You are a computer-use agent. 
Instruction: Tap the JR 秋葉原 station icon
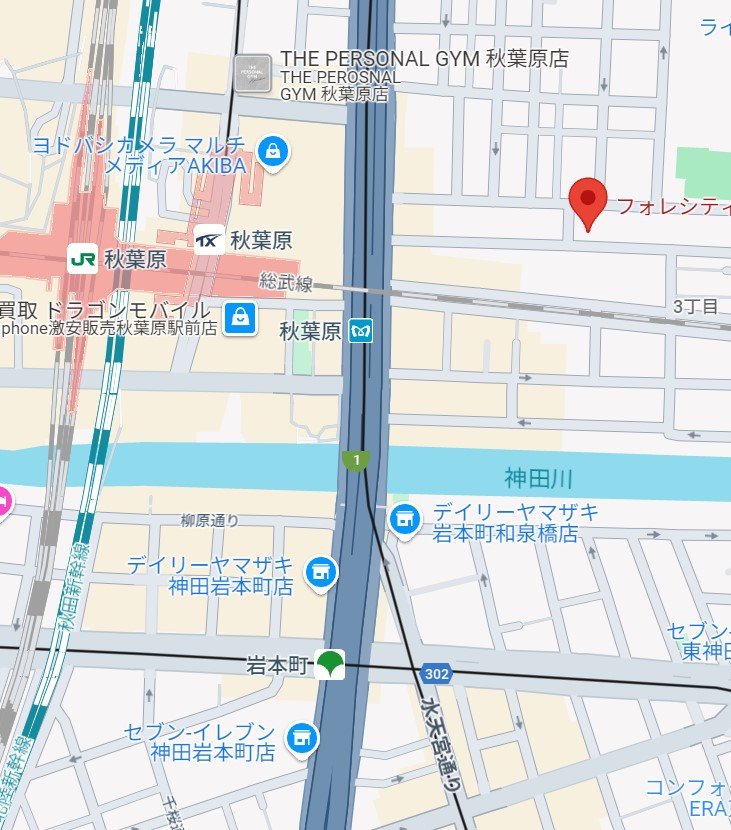pyautogui.click(x=83, y=259)
